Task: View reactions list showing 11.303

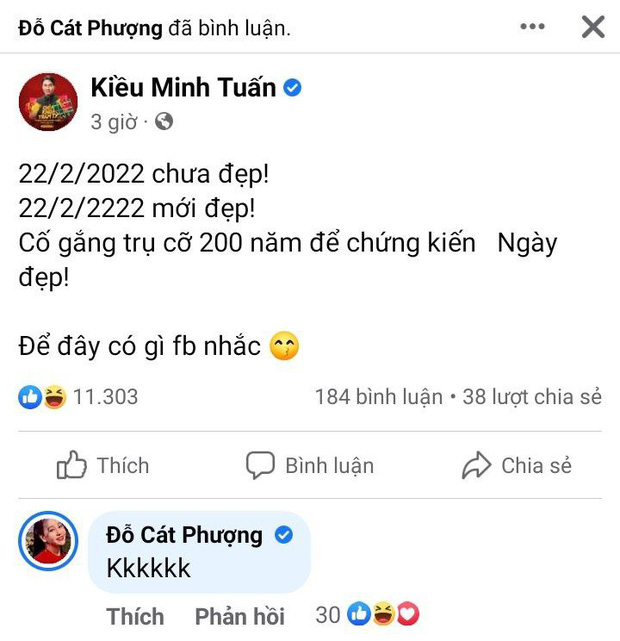Action: pos(79,397)
